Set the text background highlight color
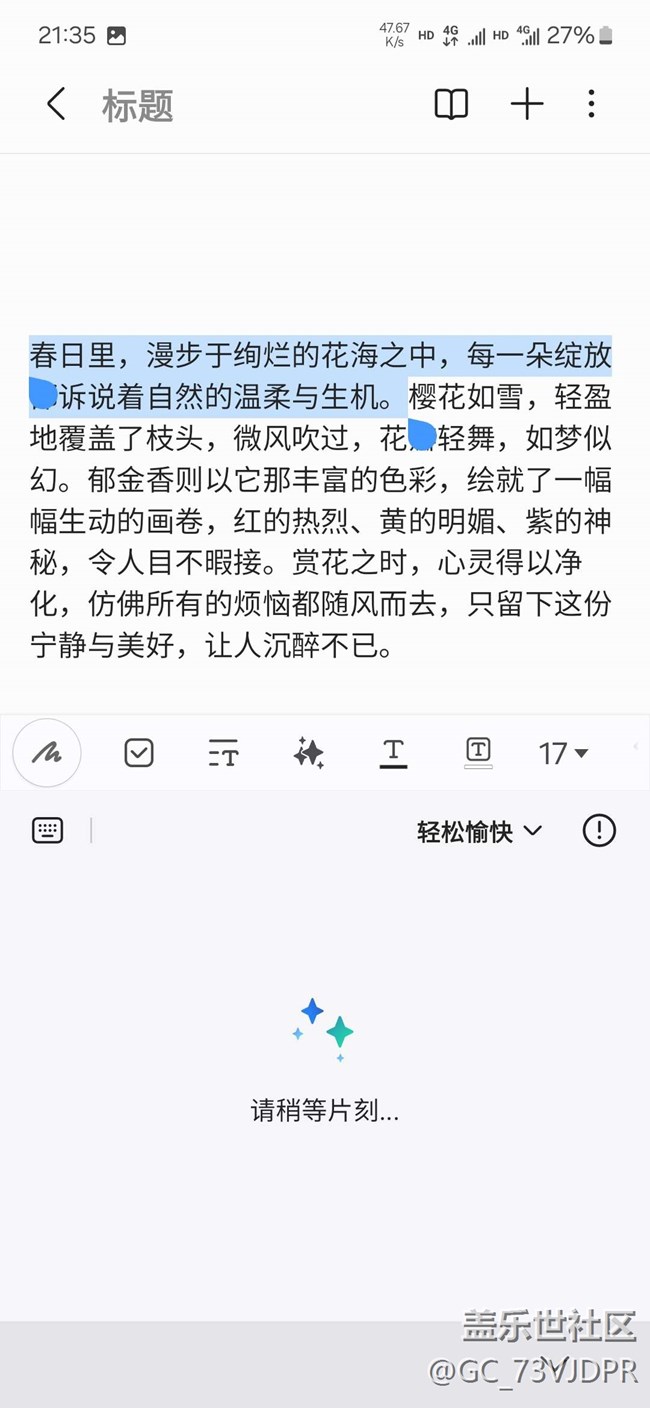Image resolution: width=650 pixels, height=1408 pixels. [x=478, y=751]
